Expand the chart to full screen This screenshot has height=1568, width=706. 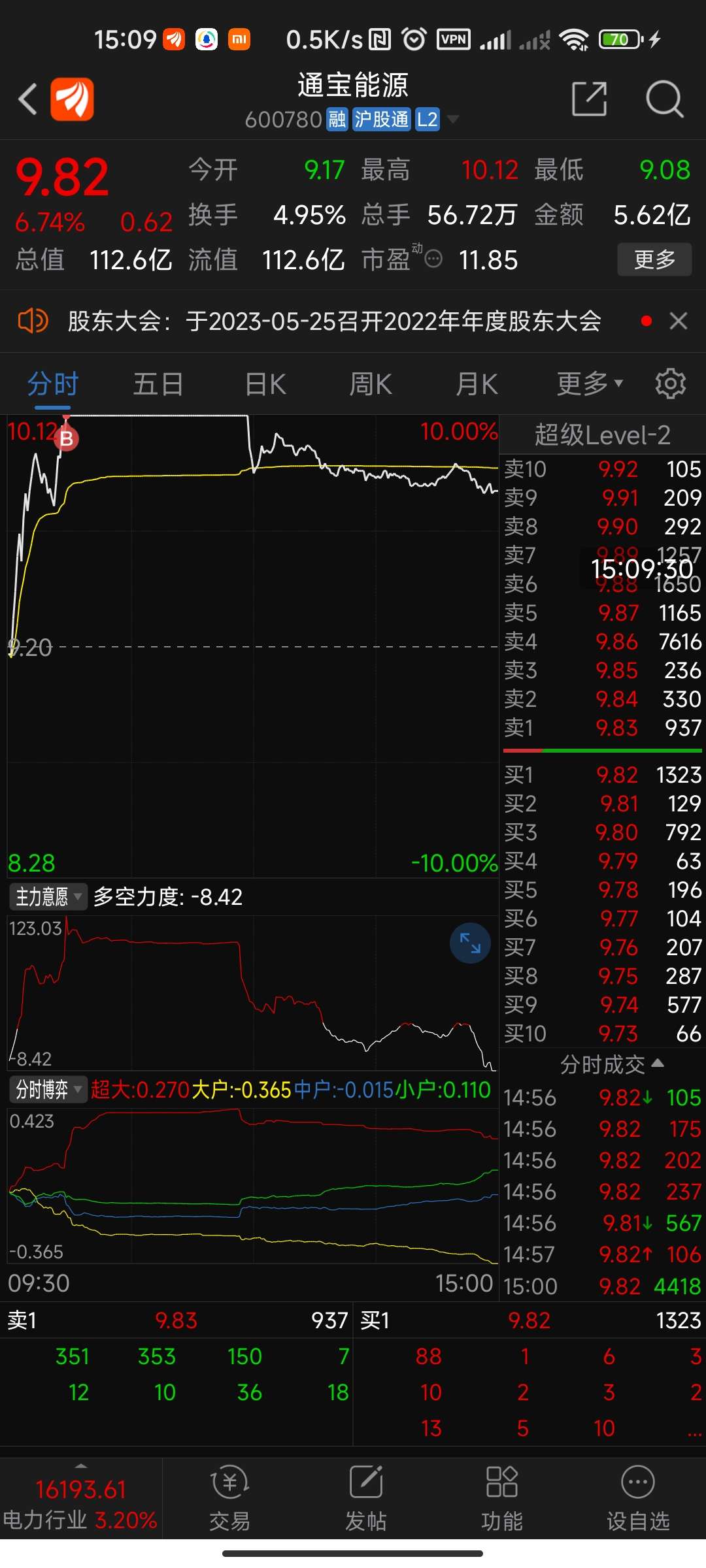coord(470,943)
